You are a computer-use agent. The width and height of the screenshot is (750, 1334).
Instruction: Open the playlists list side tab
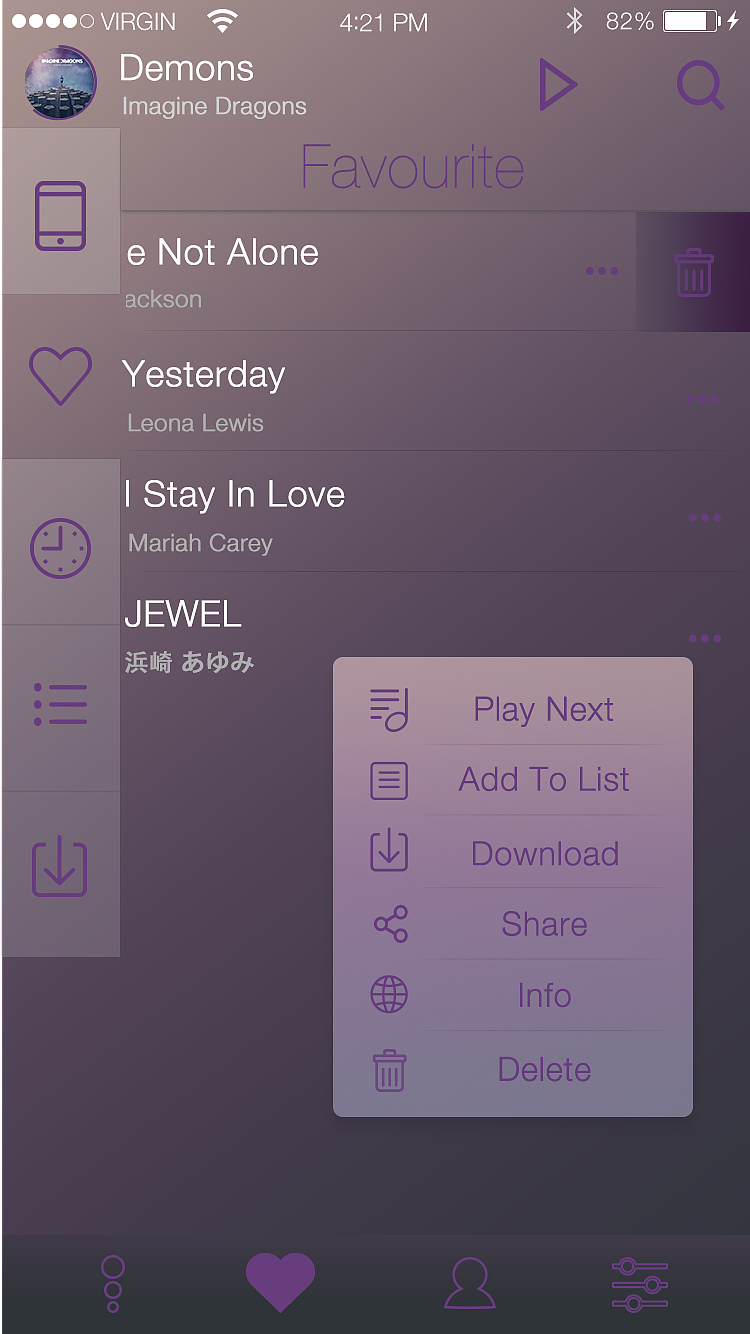pos(61,707)
